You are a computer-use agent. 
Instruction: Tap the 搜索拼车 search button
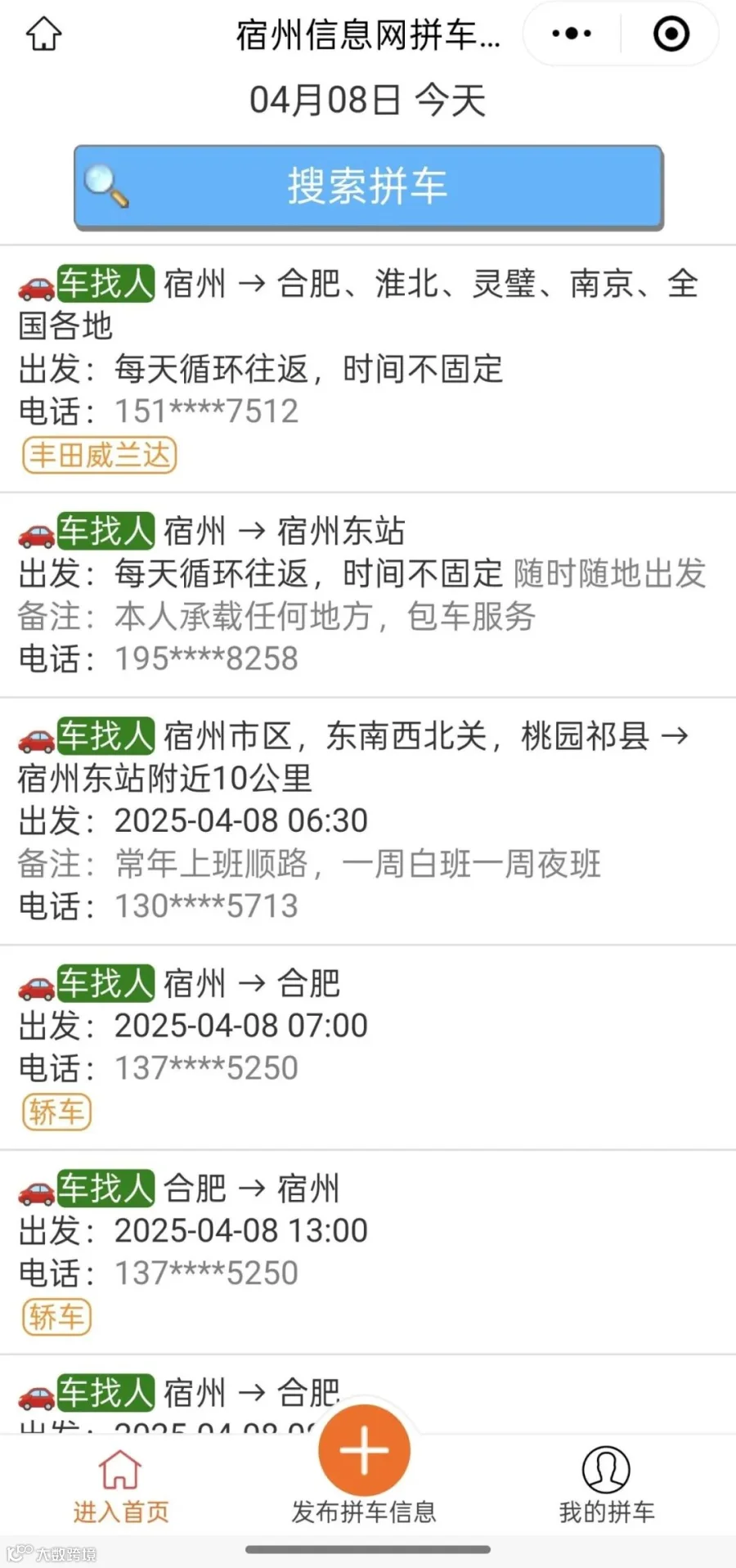368,186
